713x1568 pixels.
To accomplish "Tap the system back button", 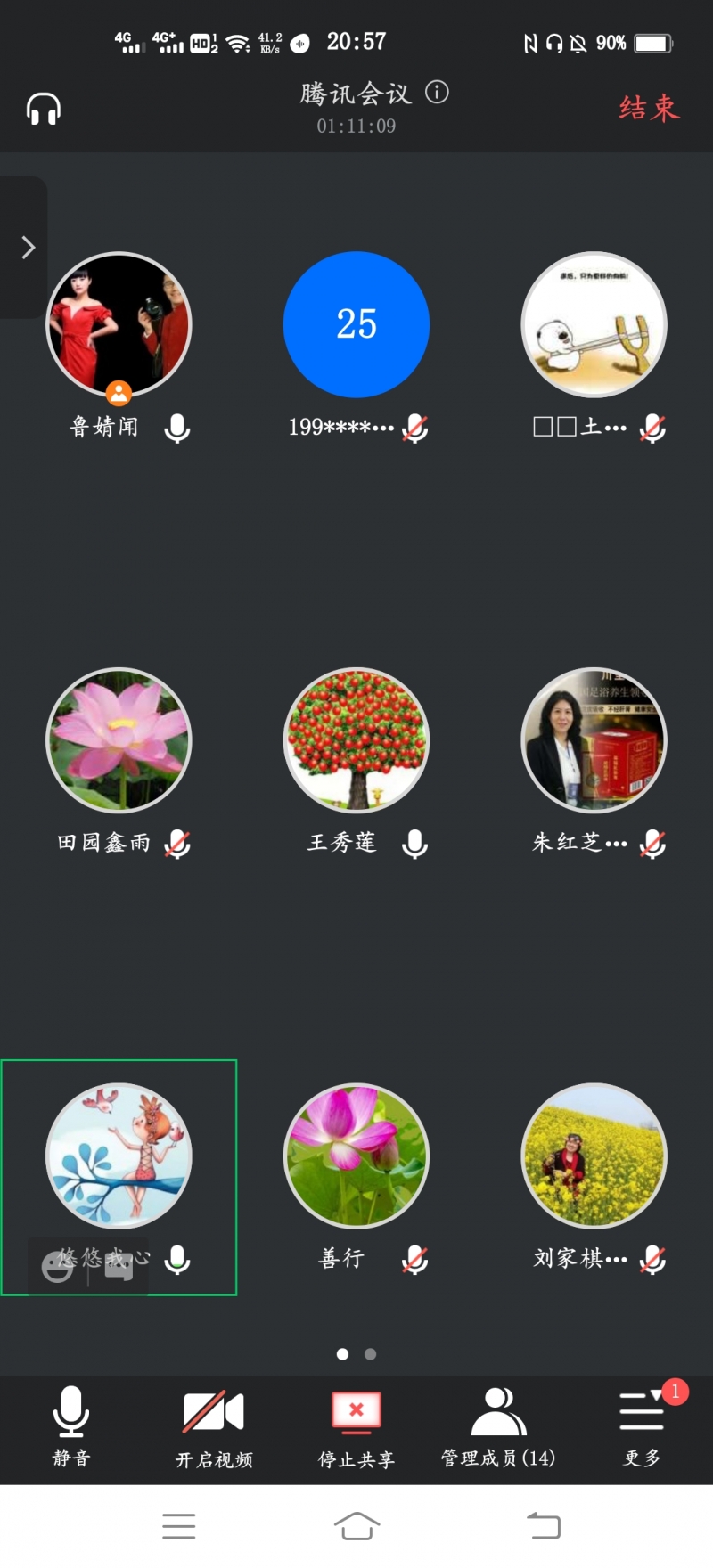I will (543, 1526).
